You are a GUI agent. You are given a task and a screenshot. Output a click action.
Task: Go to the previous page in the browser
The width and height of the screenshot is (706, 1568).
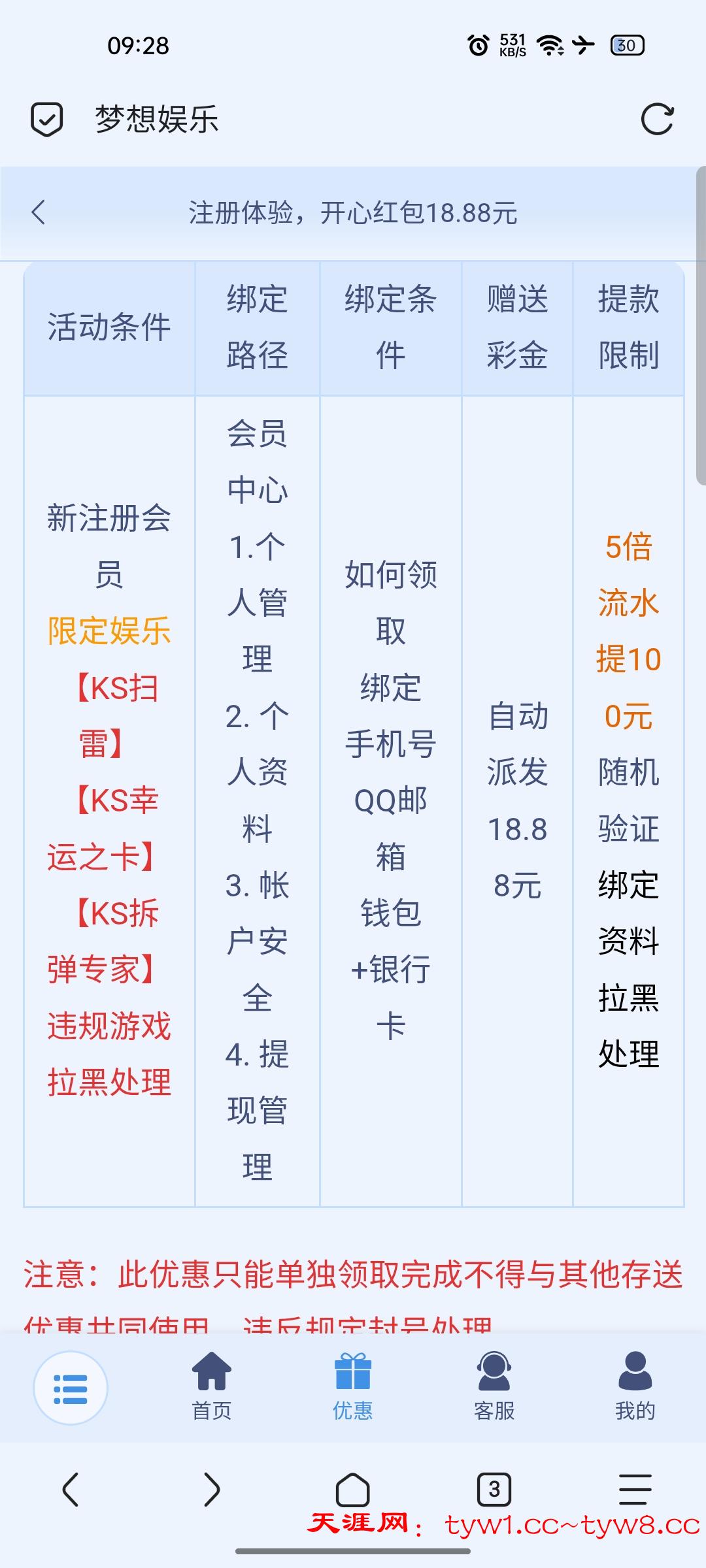[71, 1489]
